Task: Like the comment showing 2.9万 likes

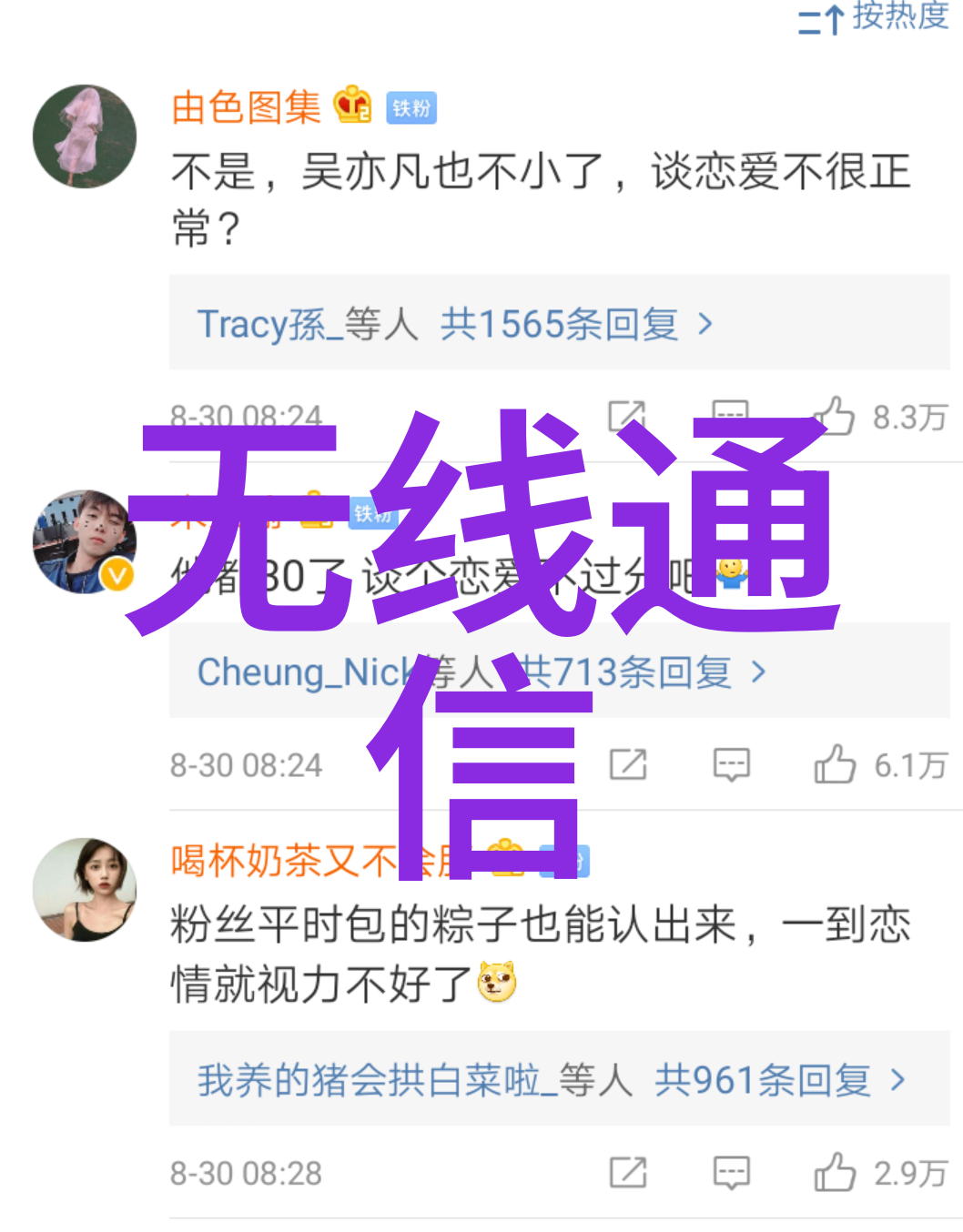Action: [836, 1173]
